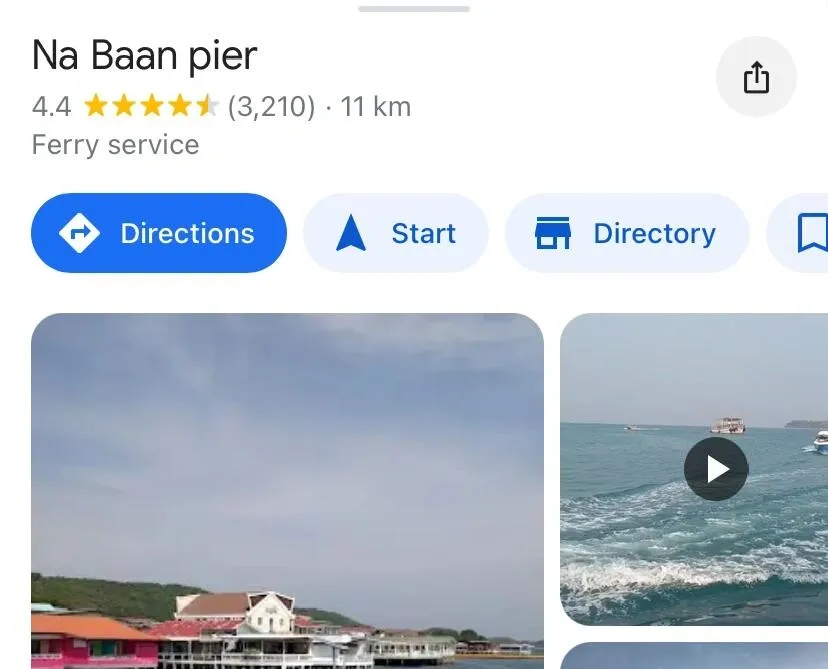
Task: Open the Directory chip
Action: pos(627,233)
